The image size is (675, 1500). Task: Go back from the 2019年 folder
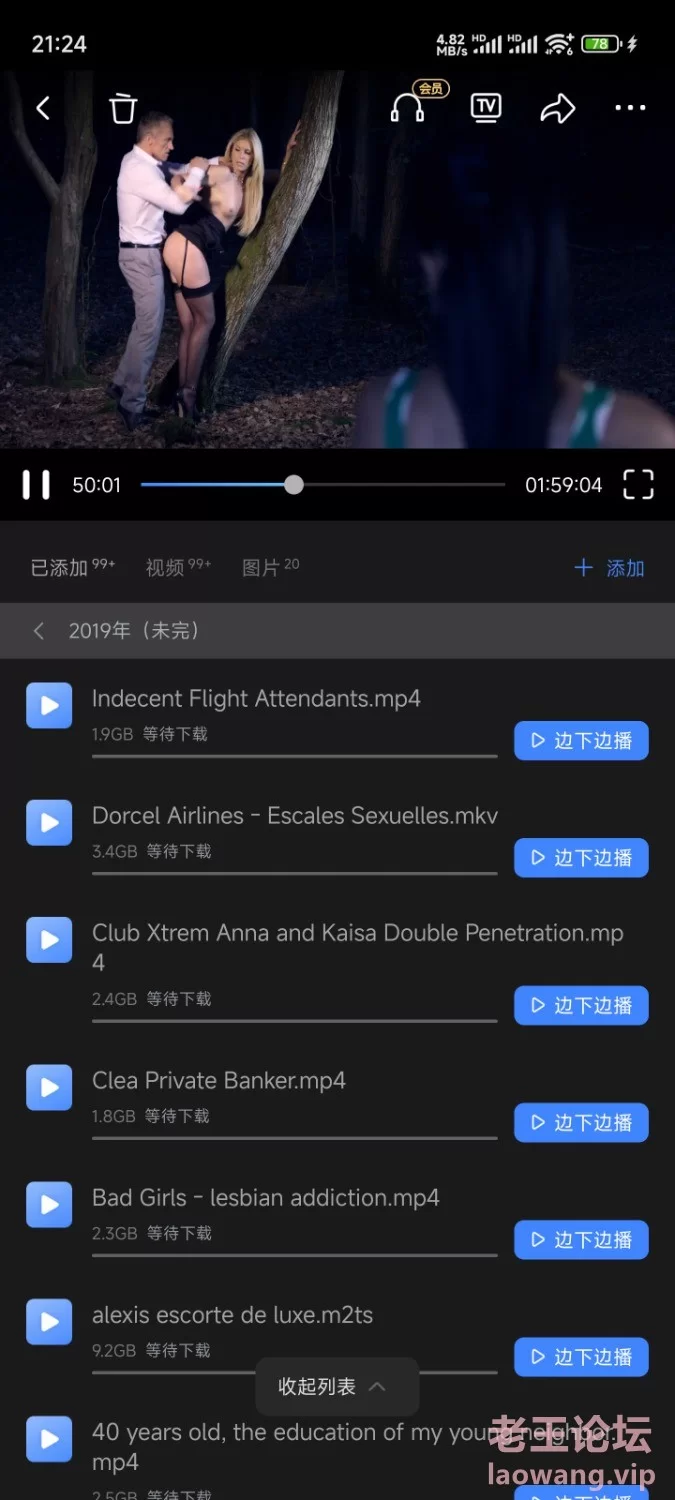(x=39, y=631)
